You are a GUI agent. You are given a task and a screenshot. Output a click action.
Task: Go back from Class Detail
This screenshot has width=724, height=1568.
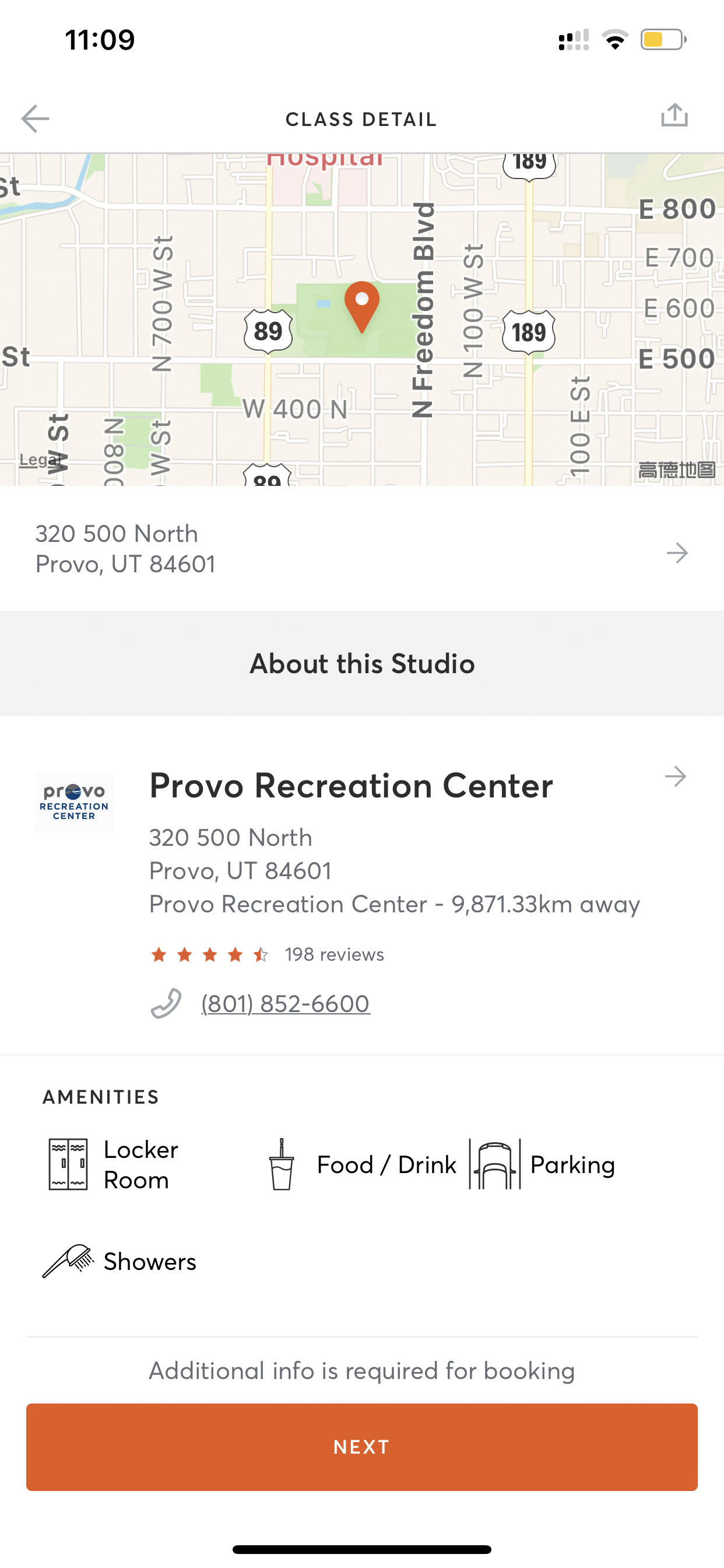[x=36, y=118]
